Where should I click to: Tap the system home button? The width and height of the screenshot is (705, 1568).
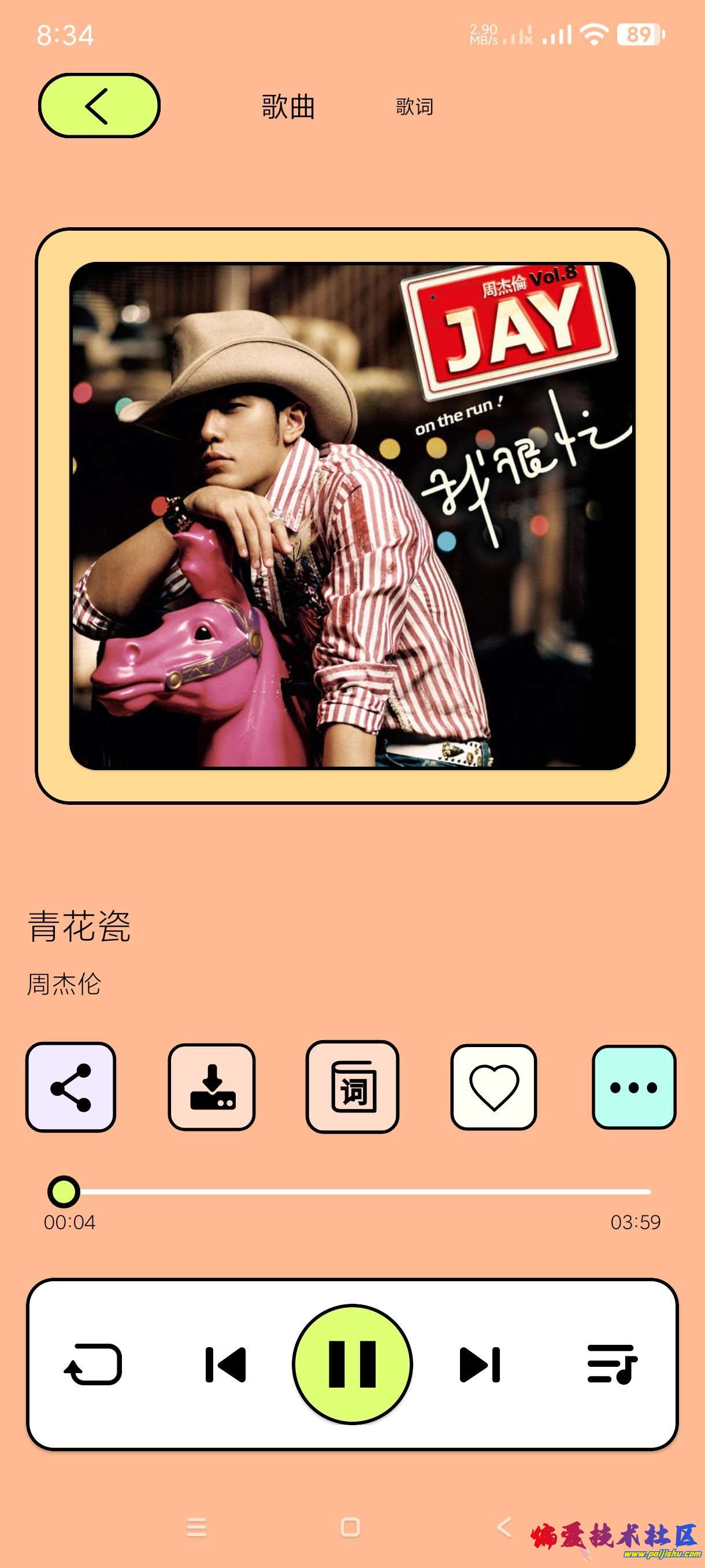pos(350,1526)
